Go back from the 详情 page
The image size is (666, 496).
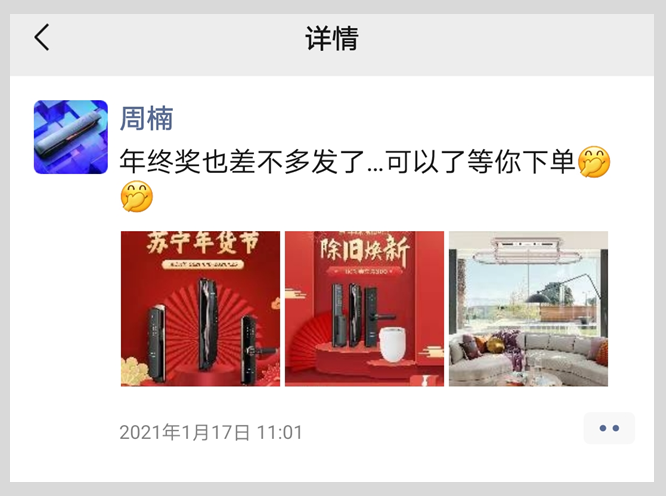click(41, 38)
